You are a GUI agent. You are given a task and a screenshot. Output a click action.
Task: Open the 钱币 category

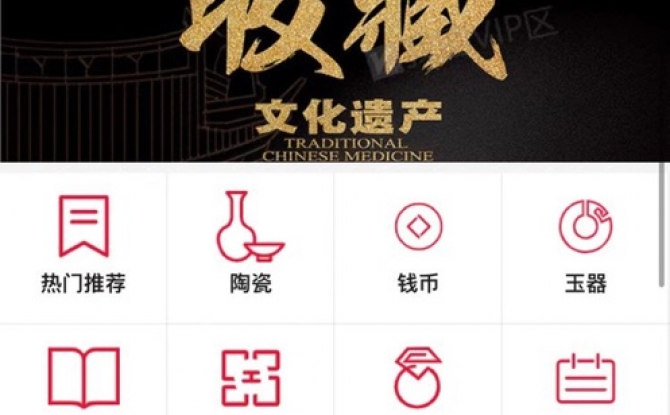point(418,243)
